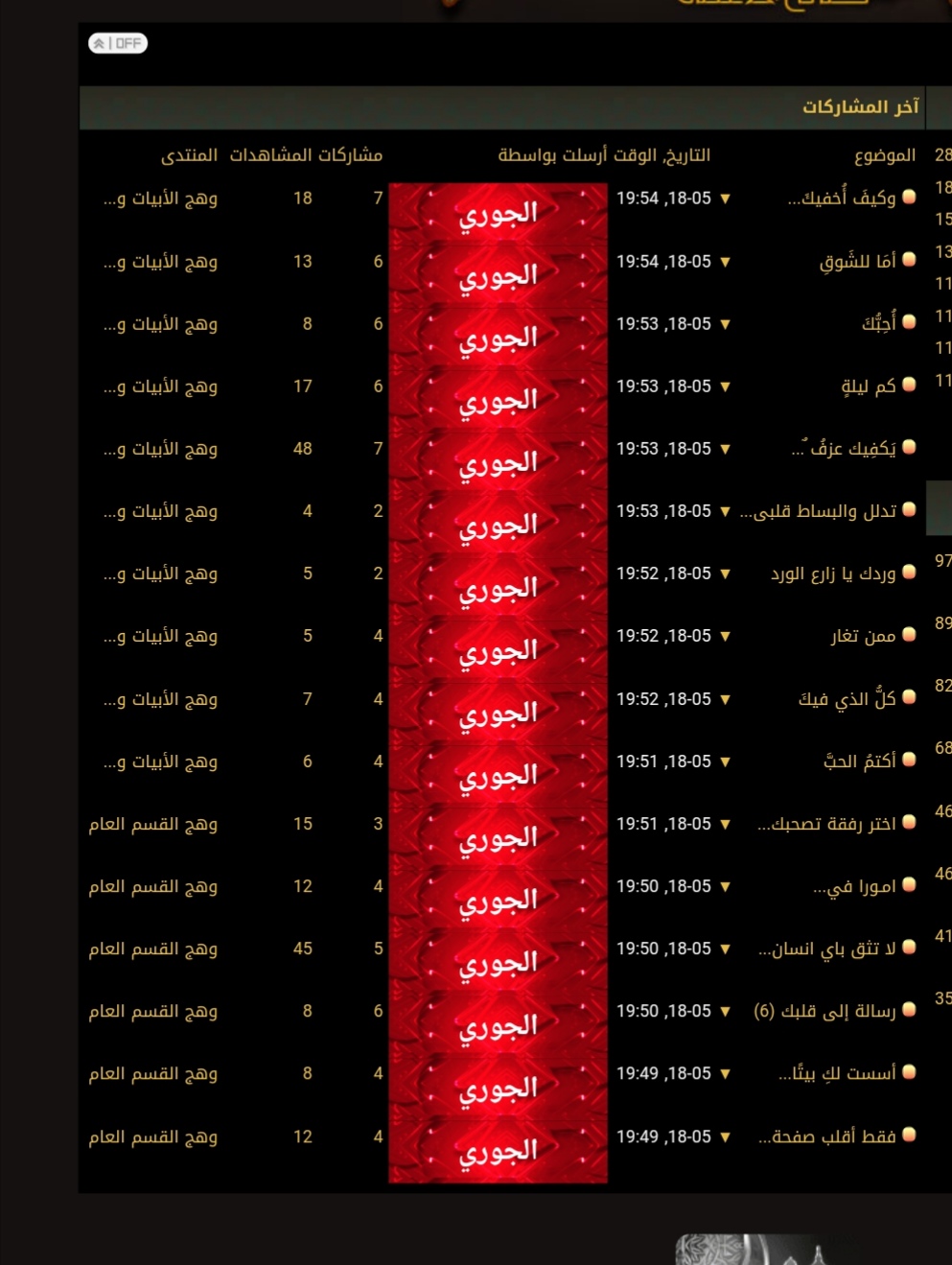Open the topic اختر رفقة تصحبك
The height and width of the screenshot is (1265, 952).
pyautogui.click(x=826, y=824)
